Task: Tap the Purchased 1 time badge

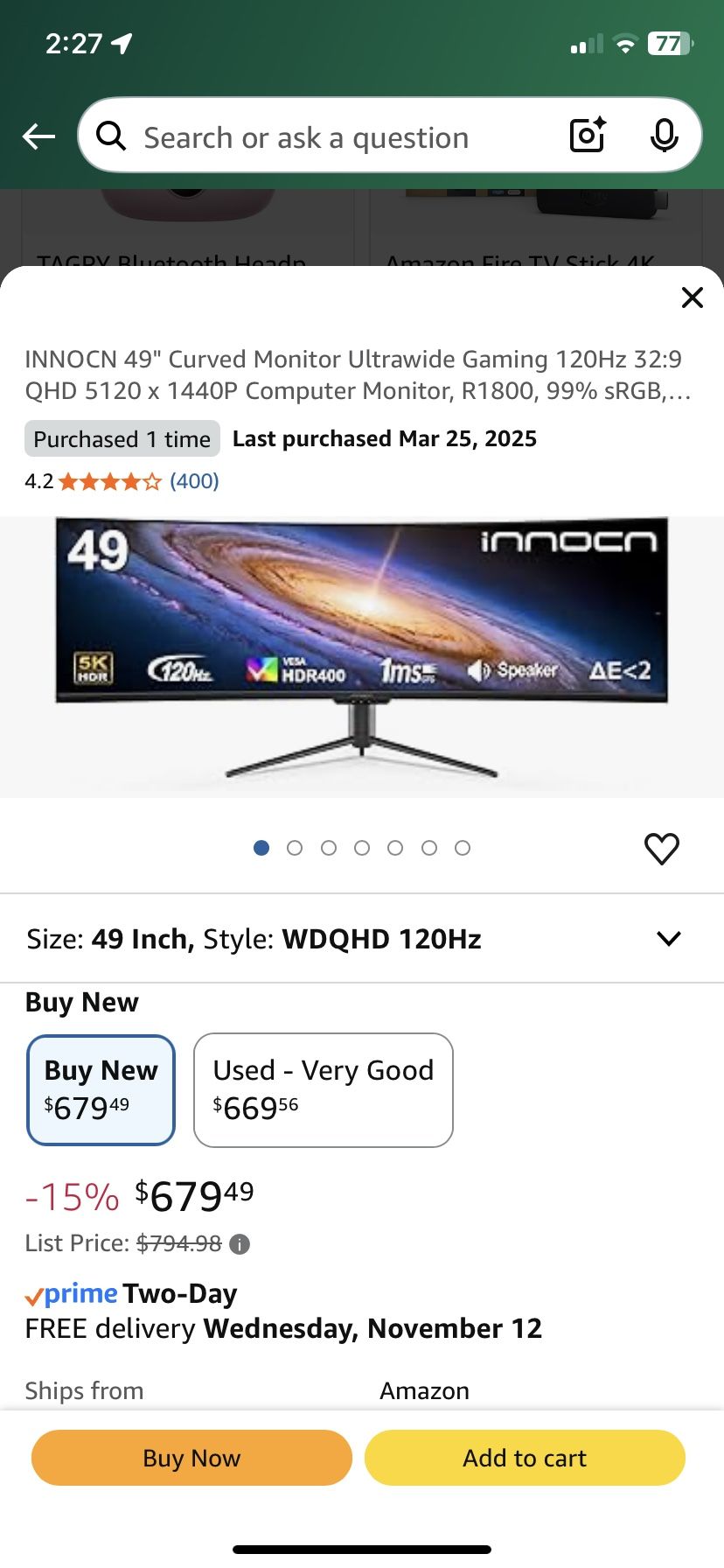Action: point(122,438)
